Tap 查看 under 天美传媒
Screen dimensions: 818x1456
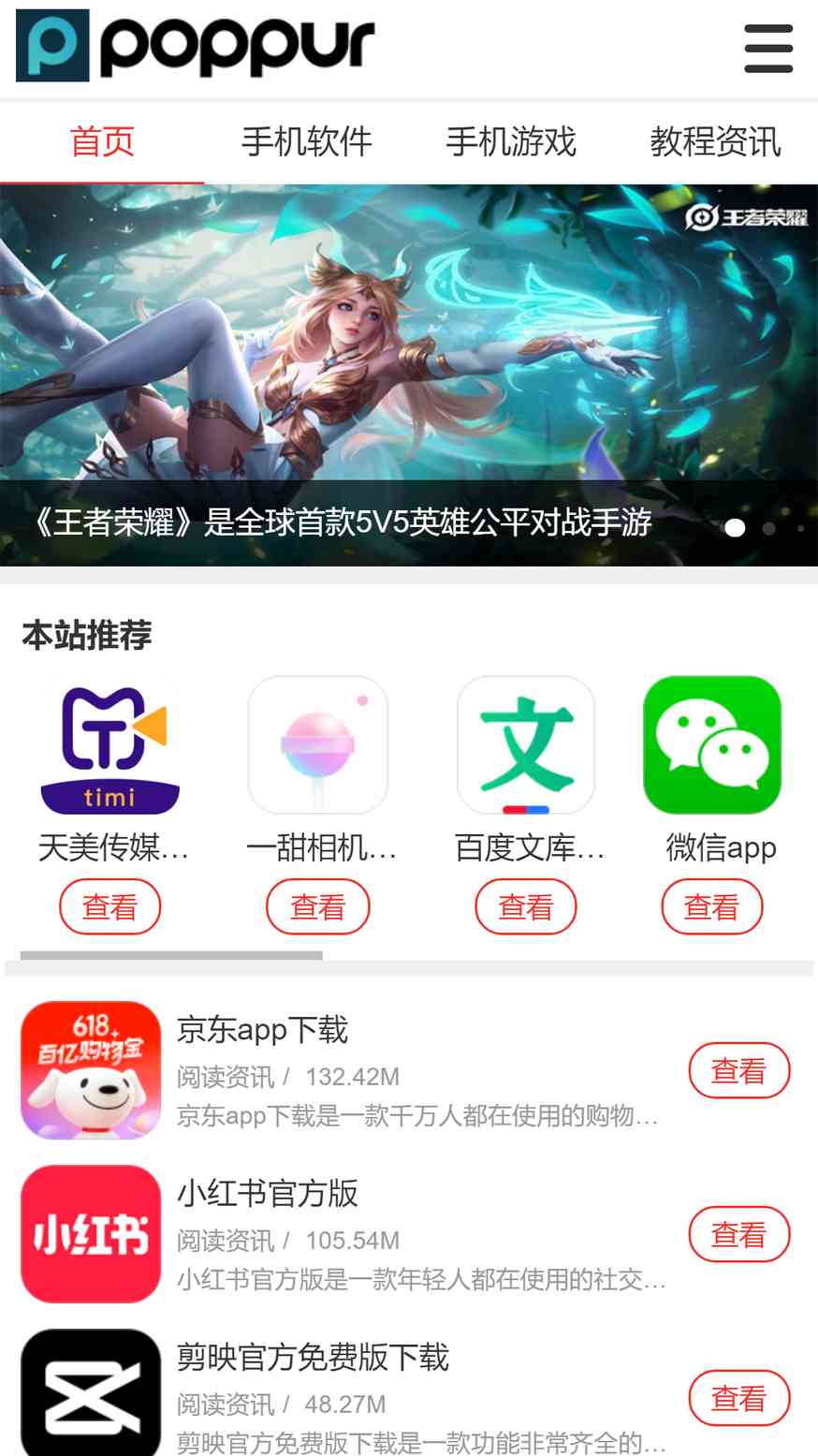click(x=110, y=906)
